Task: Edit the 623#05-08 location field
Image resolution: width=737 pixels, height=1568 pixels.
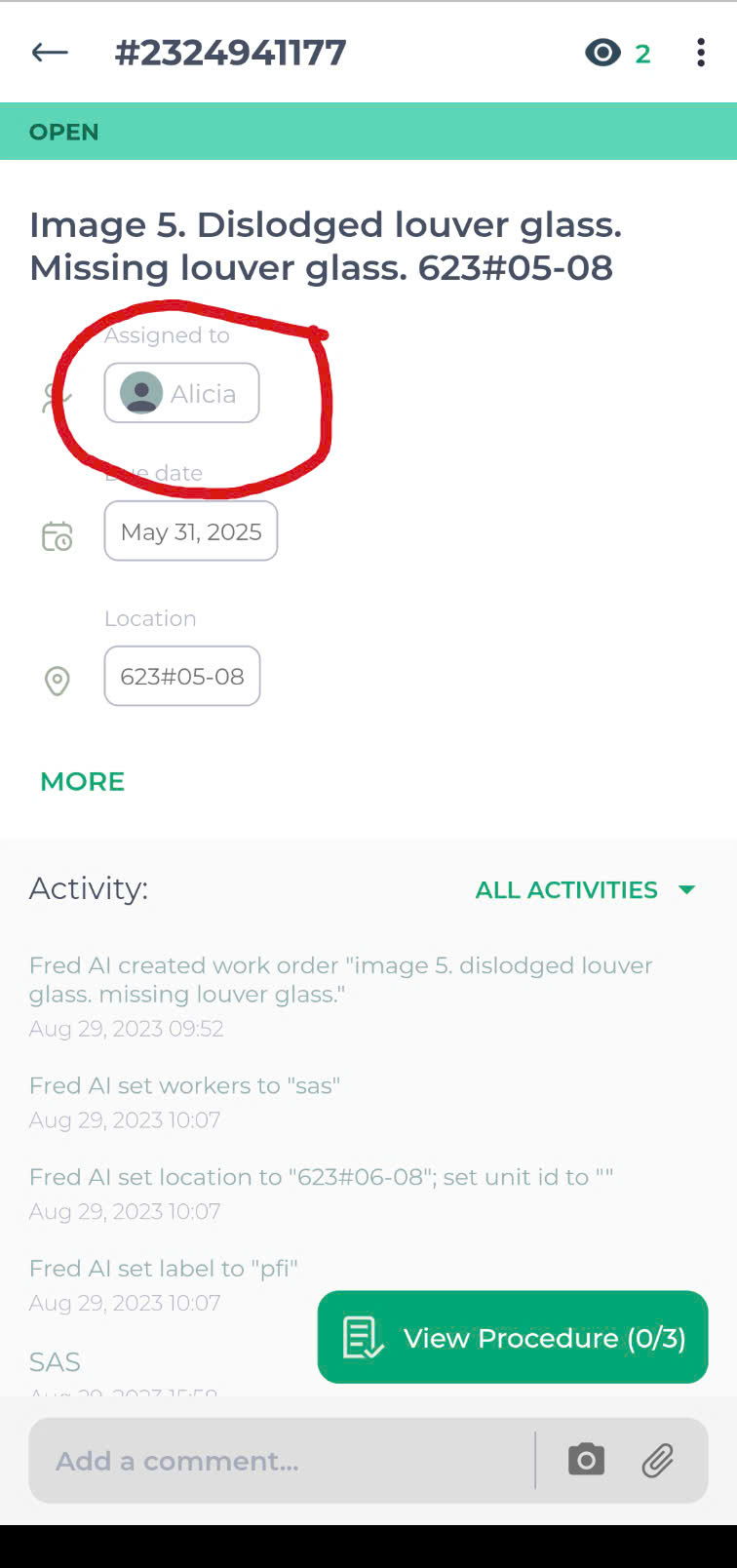Action: pos(182,676)
